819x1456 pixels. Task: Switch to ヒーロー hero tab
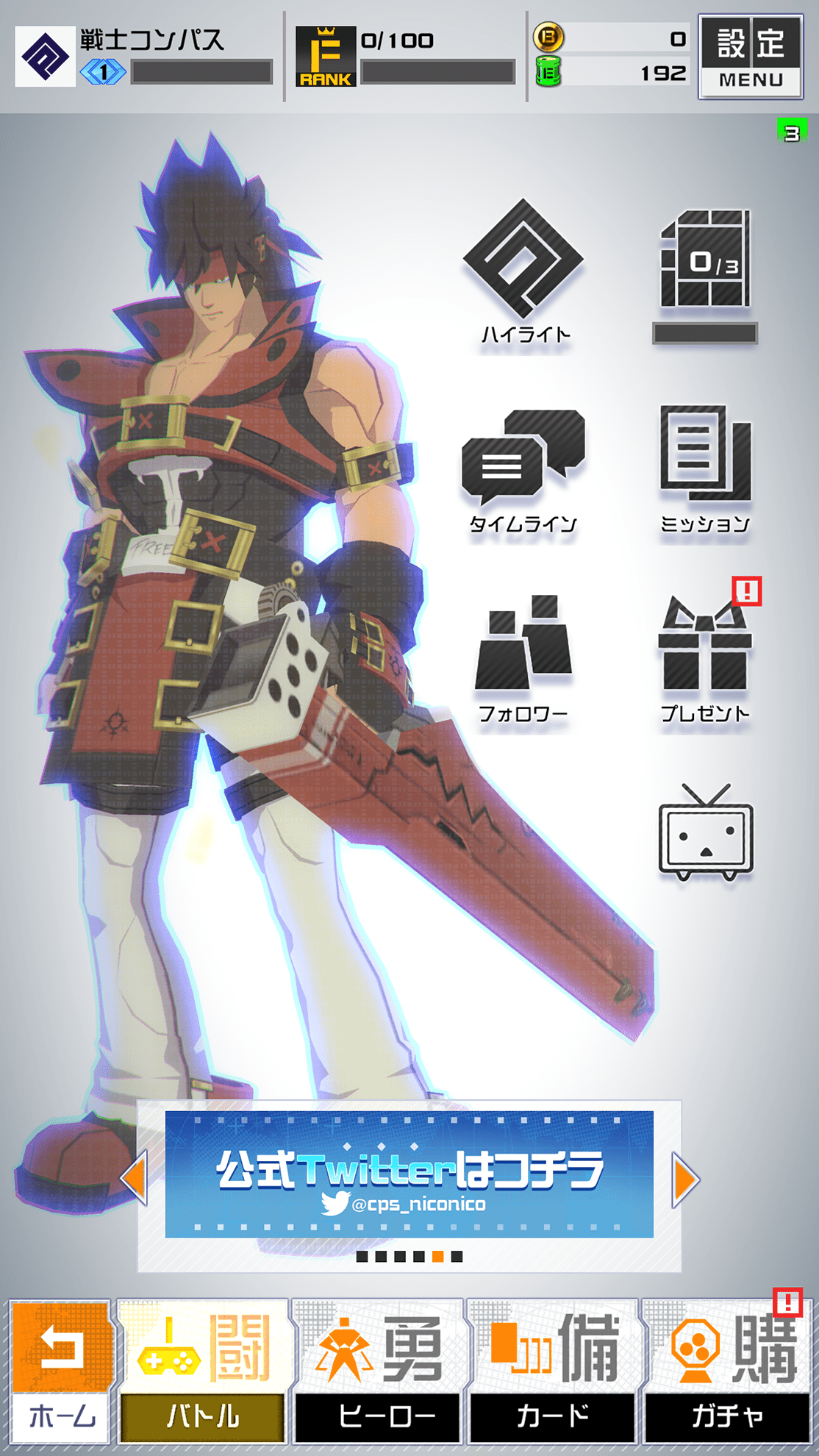[x=378, y=1371]
